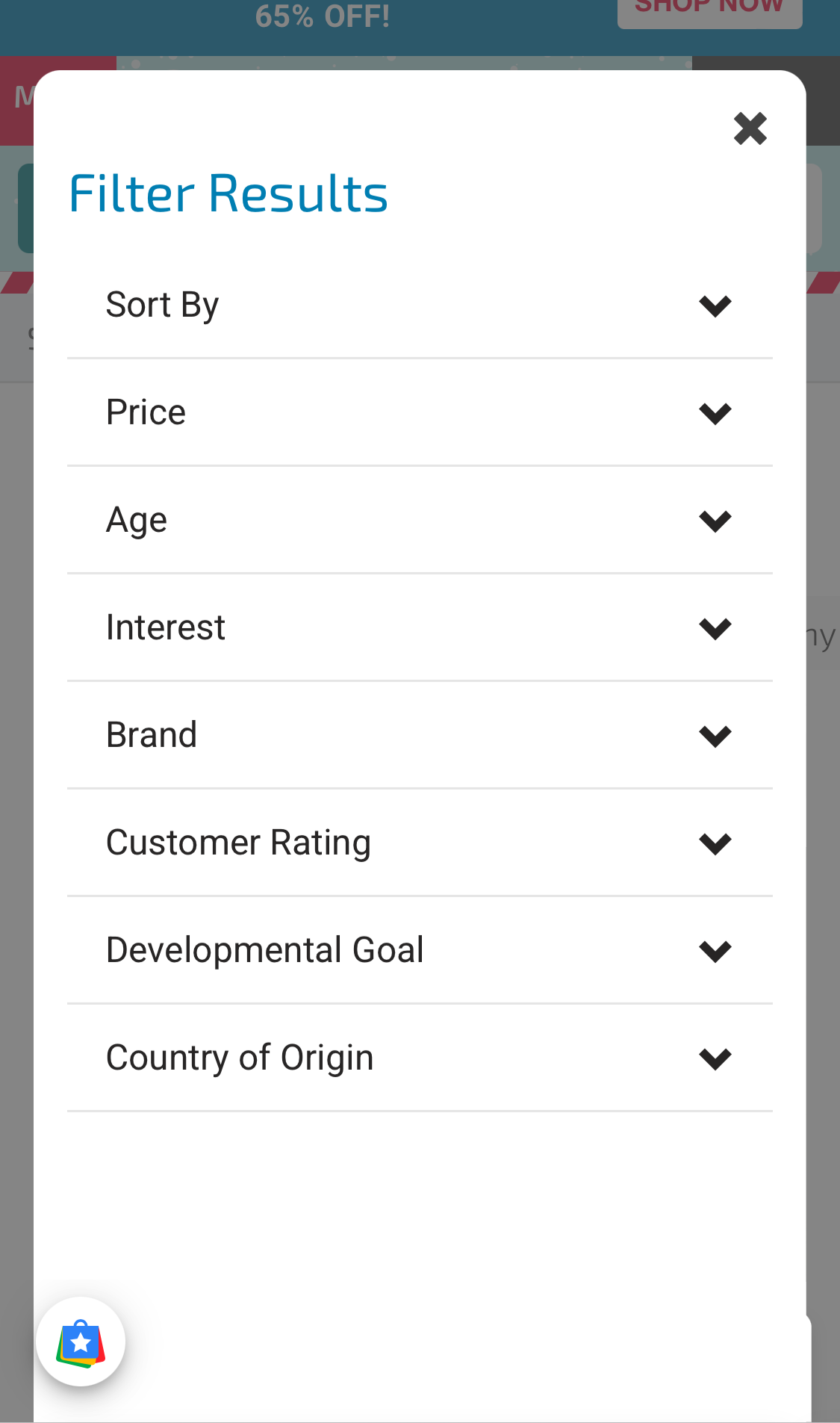The image size is (840, 1423).
Task: Expand the Developmental Goal section
Action: point(715,951)
